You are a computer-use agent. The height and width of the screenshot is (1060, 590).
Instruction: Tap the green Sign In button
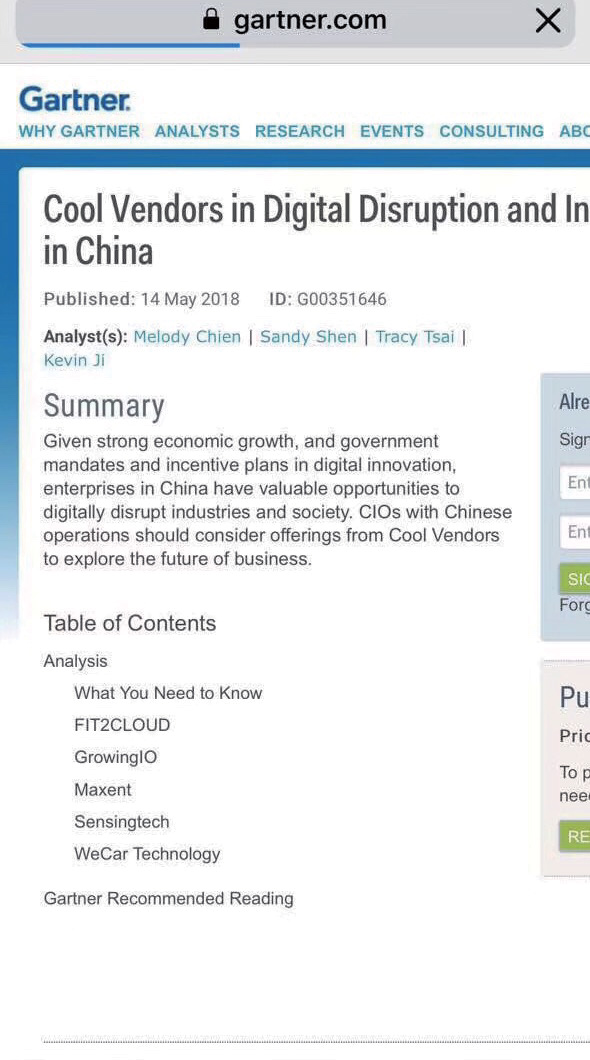(574, 579)
